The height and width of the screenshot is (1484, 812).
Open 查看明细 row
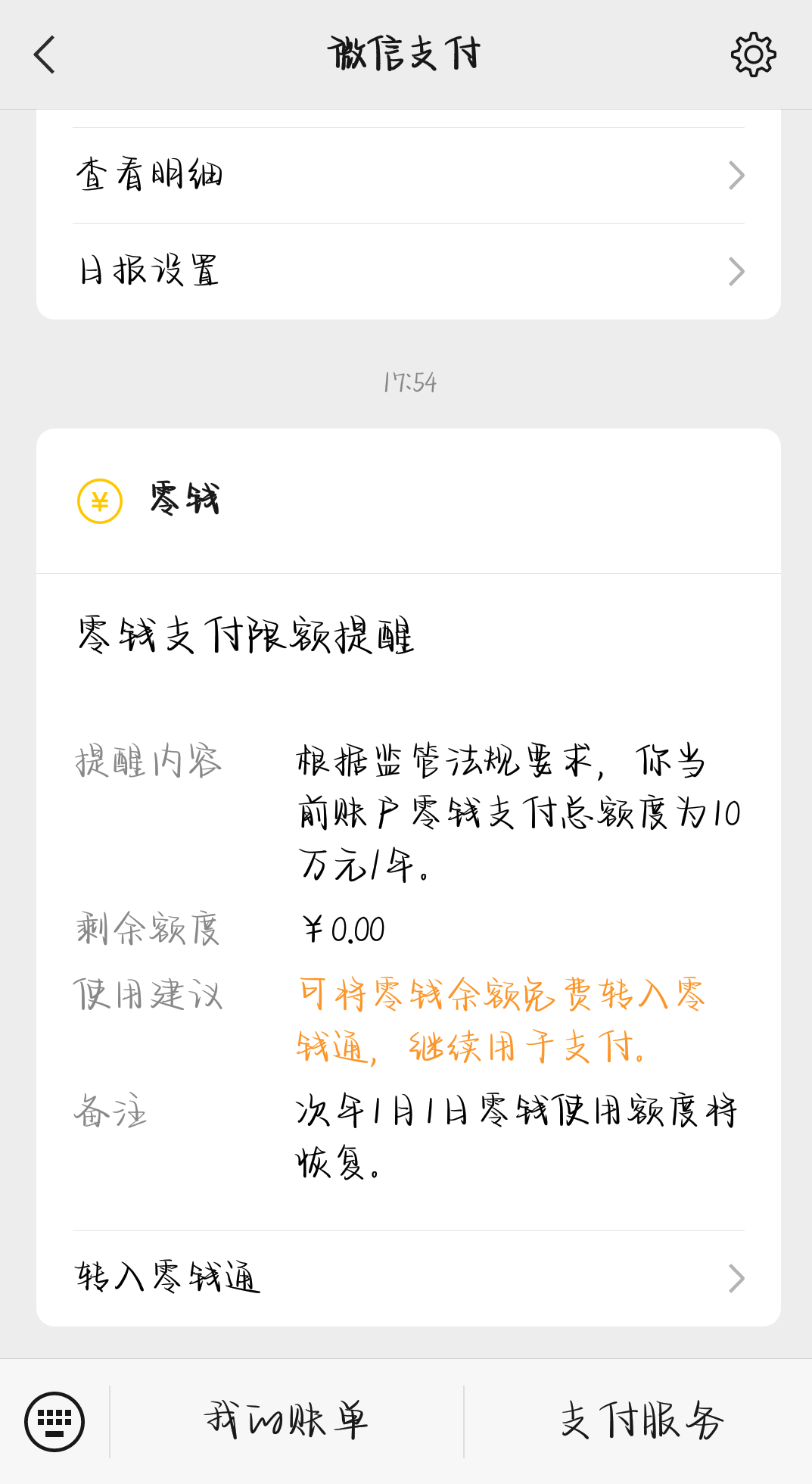tap(409, 176)
